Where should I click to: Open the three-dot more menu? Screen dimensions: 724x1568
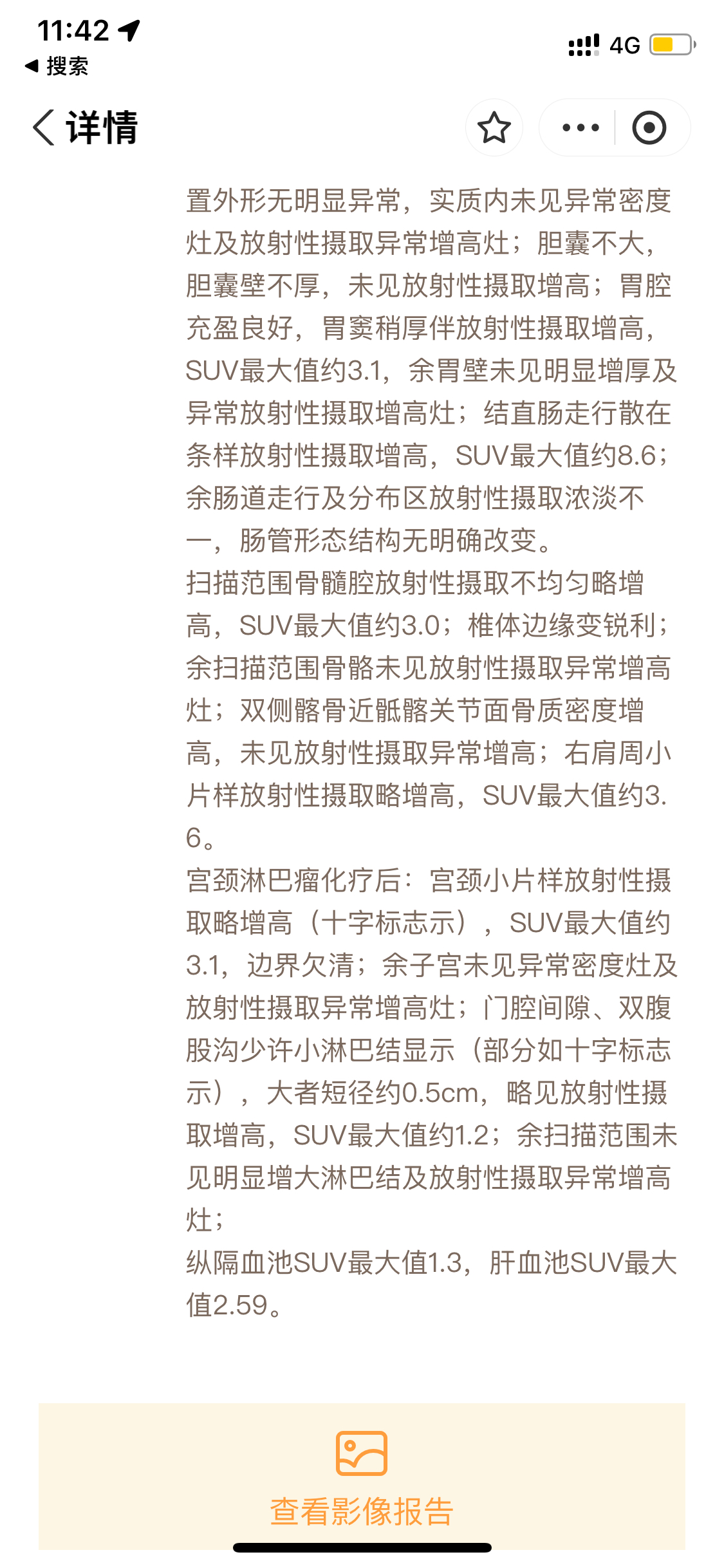580,127
